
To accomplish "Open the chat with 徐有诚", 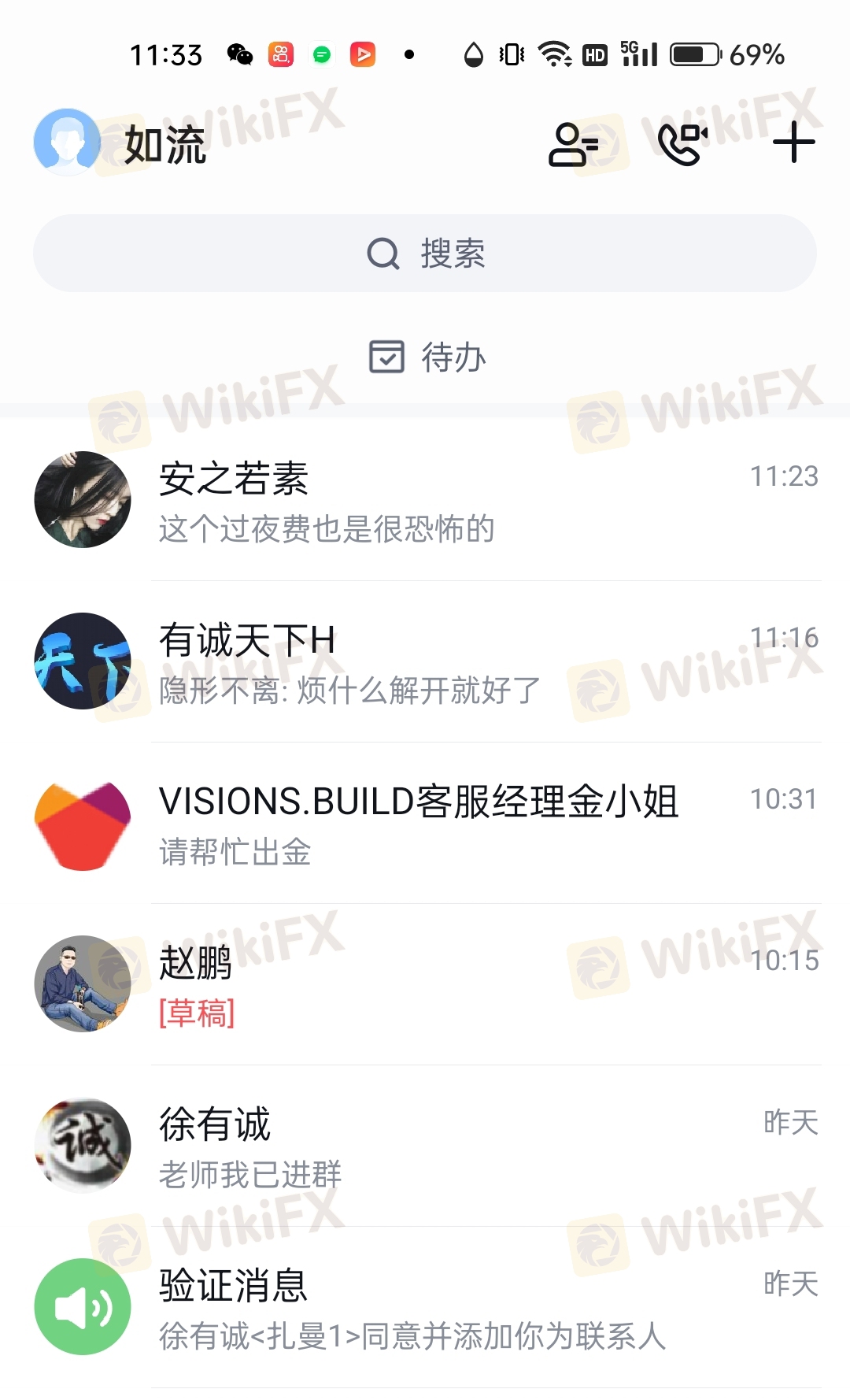I will point(425,1146).
